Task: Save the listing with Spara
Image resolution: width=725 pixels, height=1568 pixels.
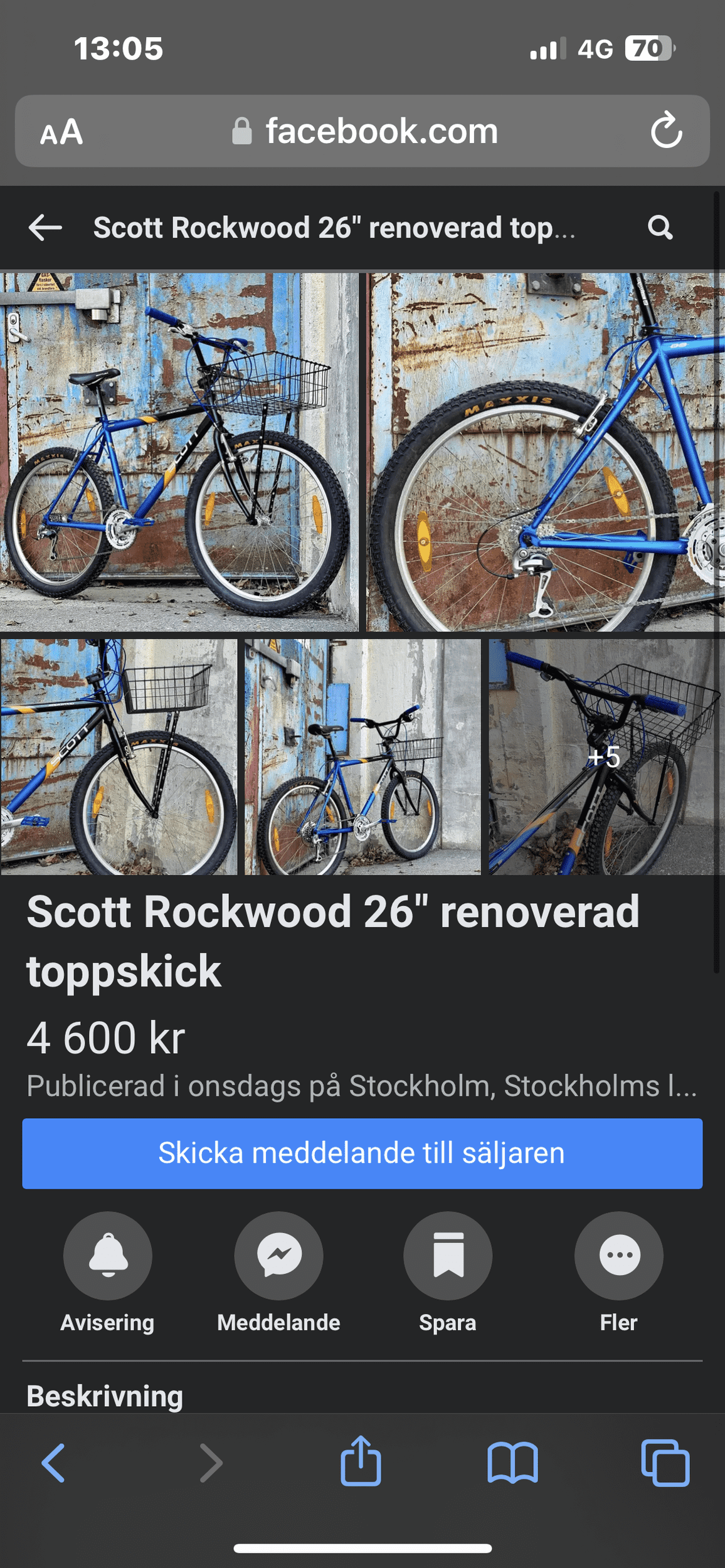Action: point(448,1255)
